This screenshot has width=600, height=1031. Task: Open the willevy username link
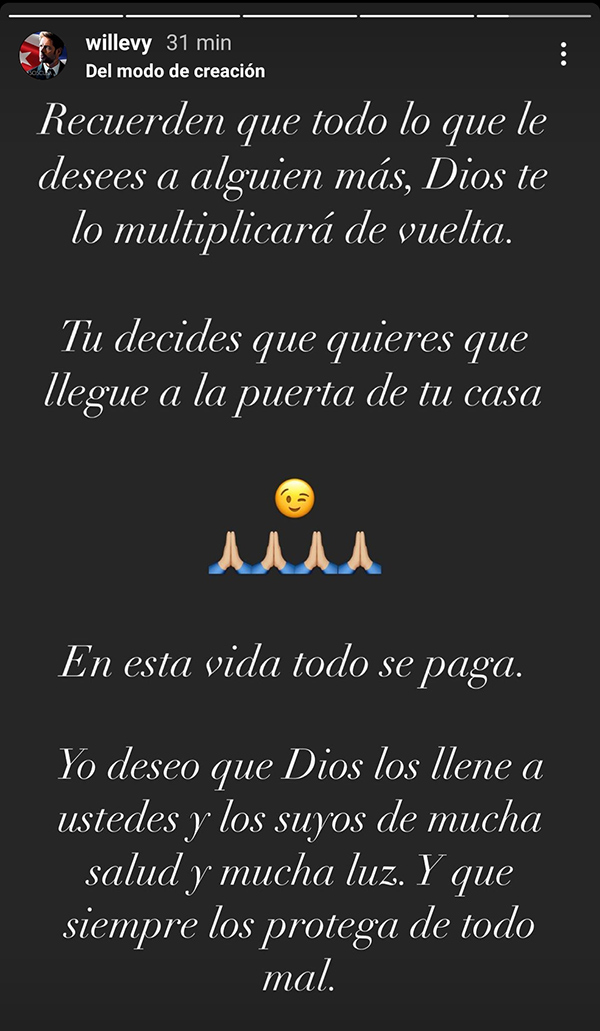(x=119, y=43)
